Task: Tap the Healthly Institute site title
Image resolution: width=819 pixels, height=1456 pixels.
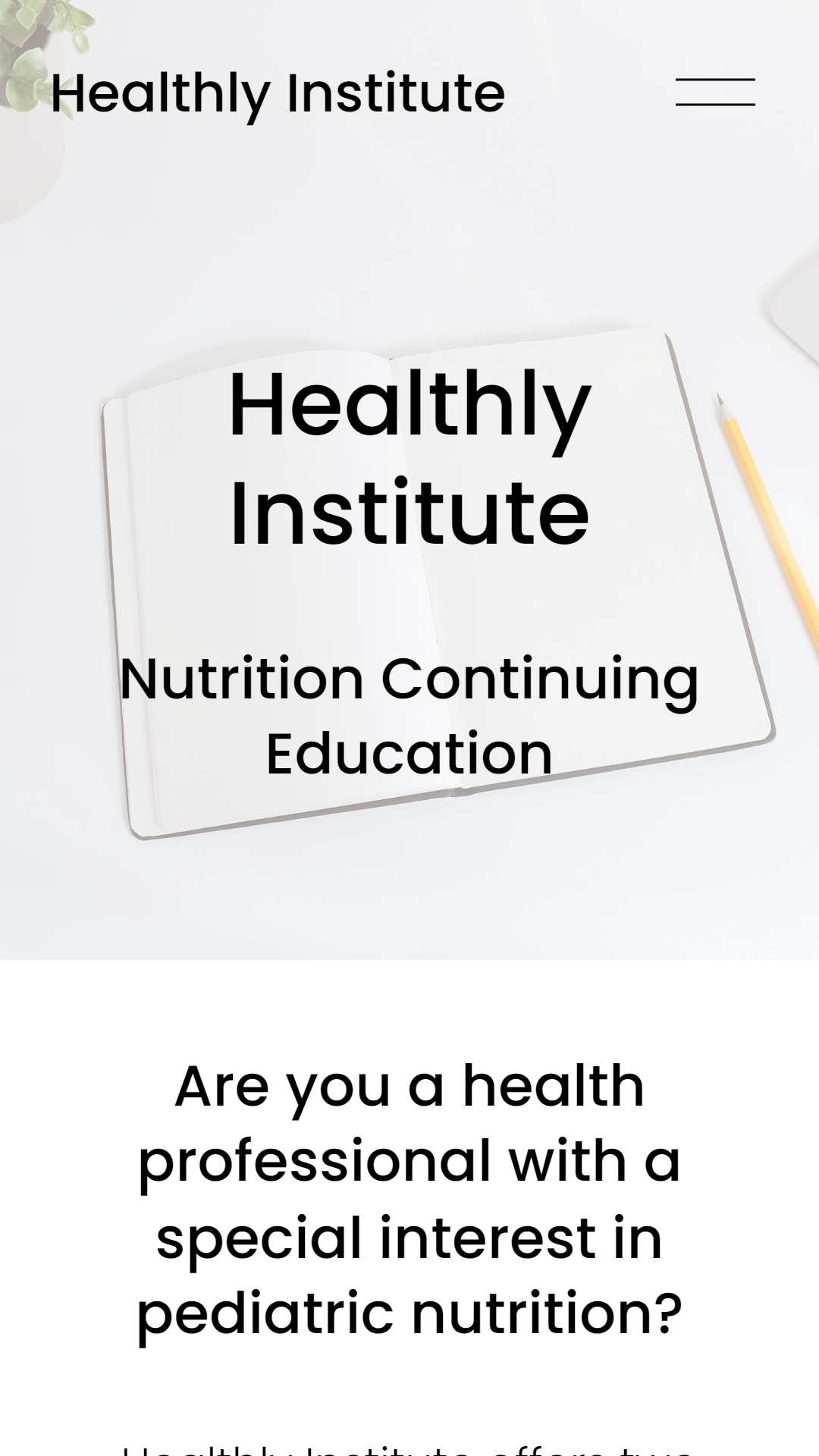Action: click(x=278, y=94)
